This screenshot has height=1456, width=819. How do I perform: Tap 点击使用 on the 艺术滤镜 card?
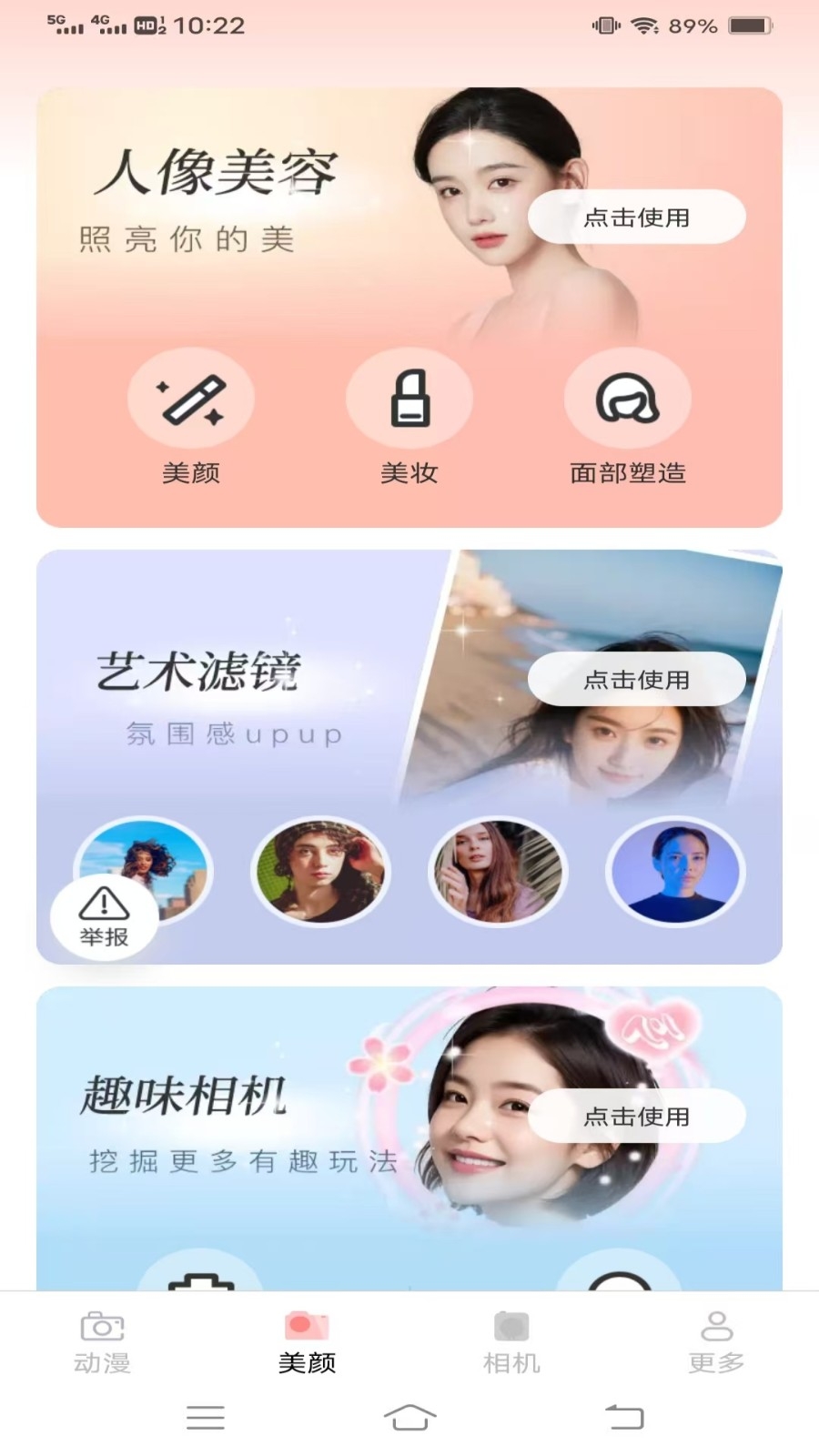(636, 680)
